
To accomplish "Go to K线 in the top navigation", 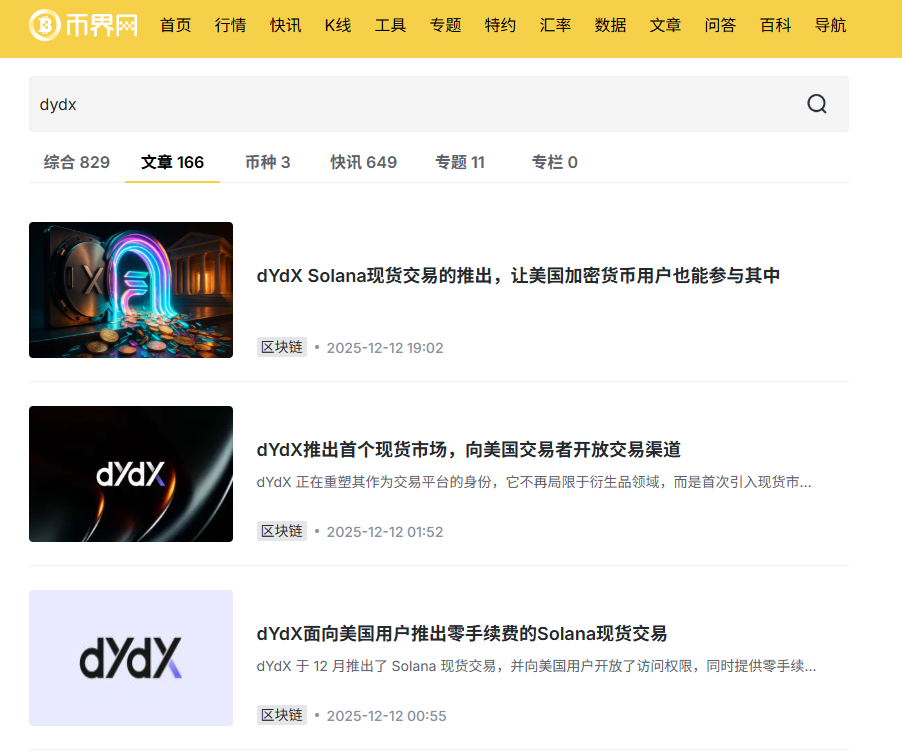I will coord(338,25).
